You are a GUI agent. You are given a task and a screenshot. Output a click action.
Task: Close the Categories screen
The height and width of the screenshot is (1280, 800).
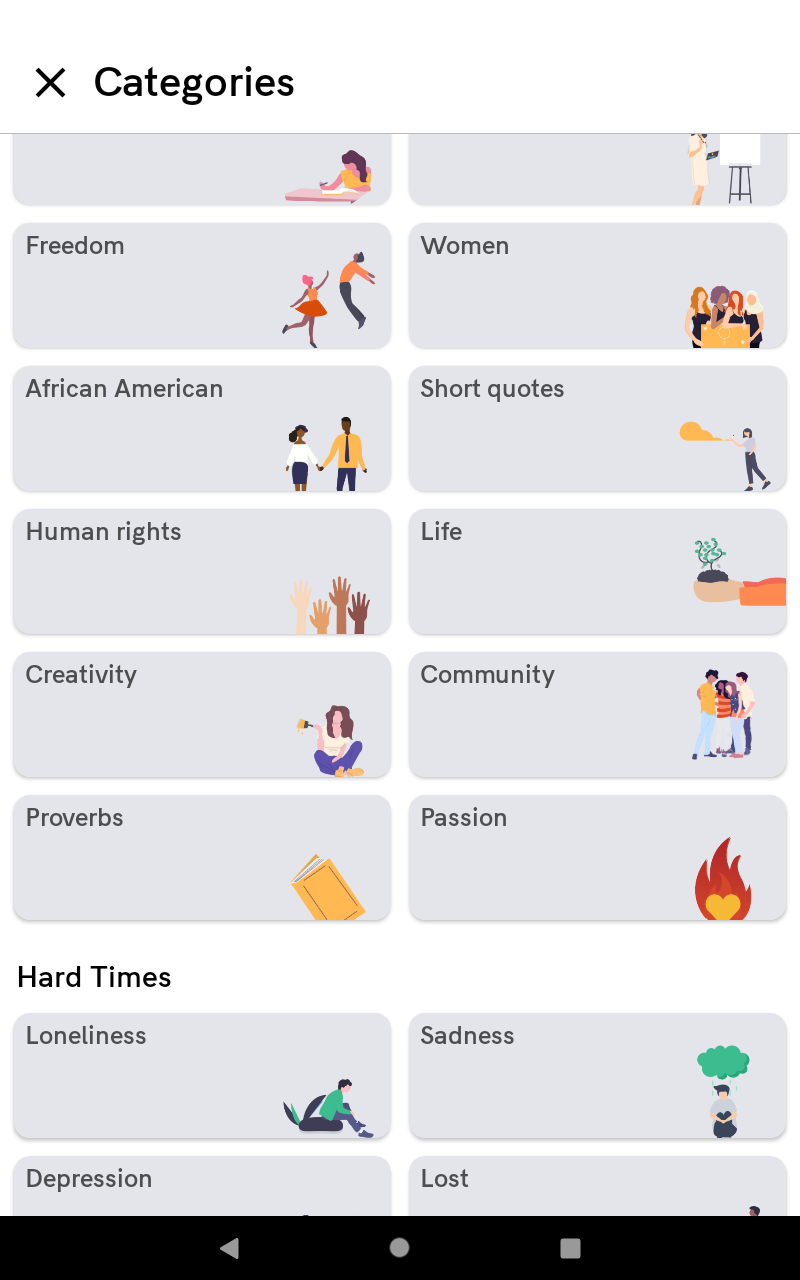pyautogui.click(x=50, y=82)
